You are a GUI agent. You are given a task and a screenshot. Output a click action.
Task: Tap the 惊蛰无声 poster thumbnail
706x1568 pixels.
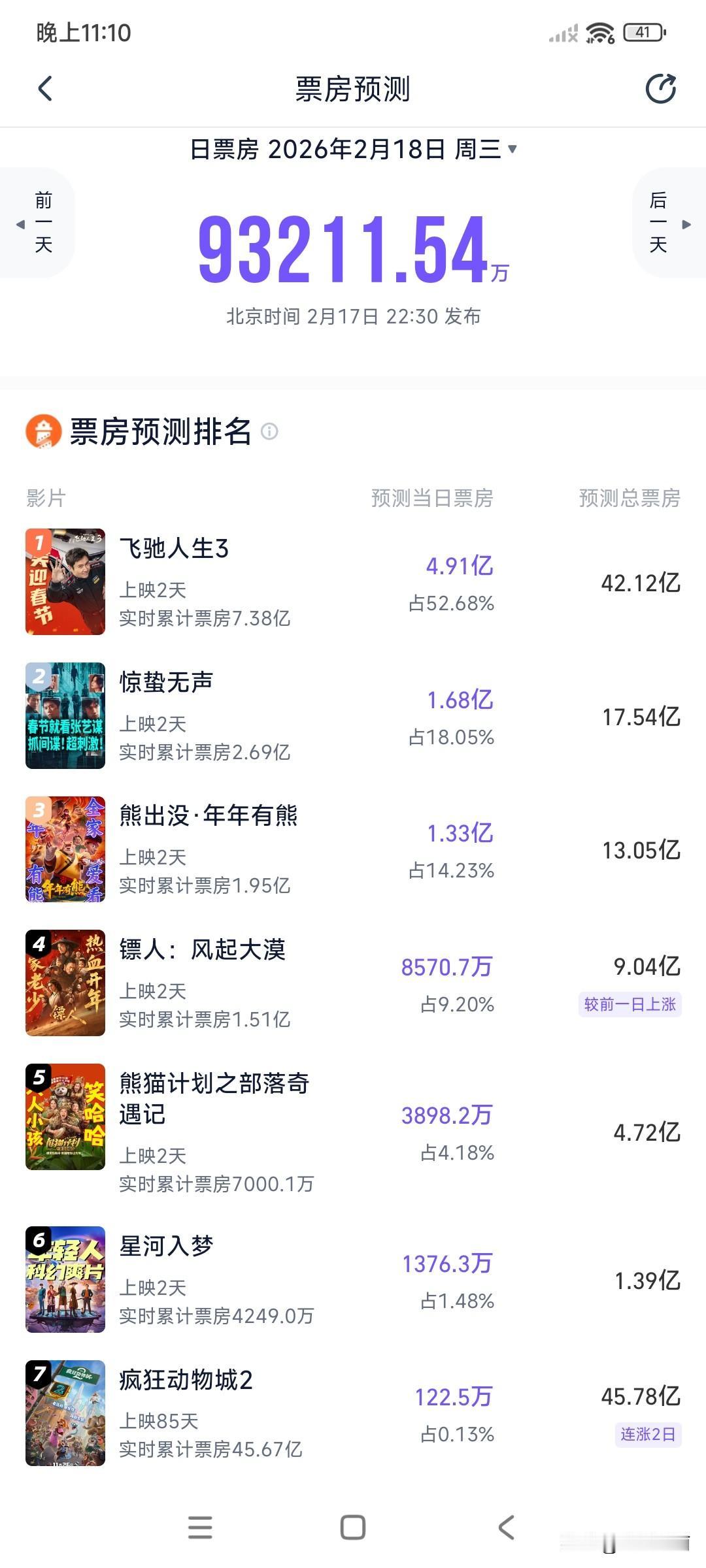pyautogui.click(x=65, y=715)
